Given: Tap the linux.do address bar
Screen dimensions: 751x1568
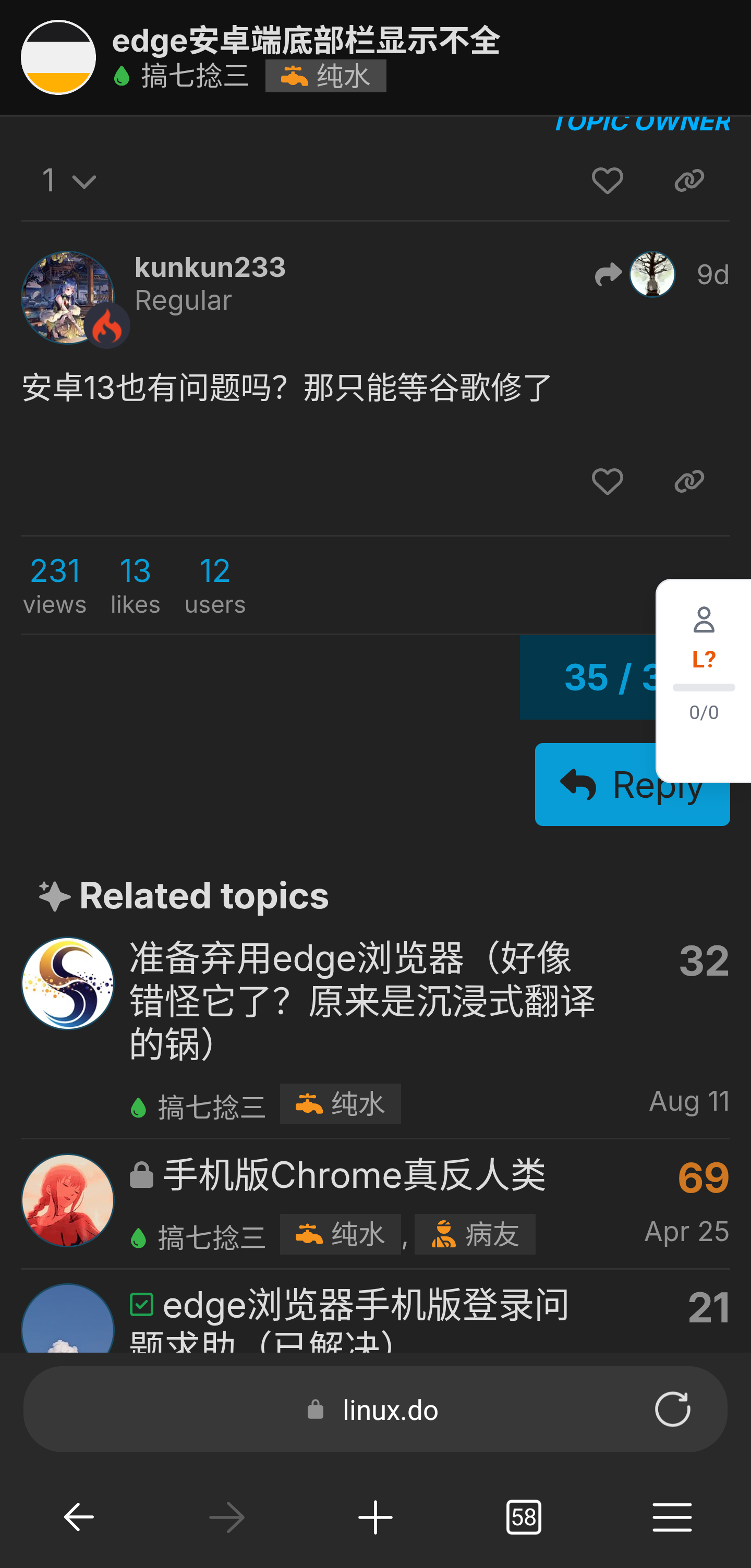Looking at the screenshot, I should (375, 1409).
